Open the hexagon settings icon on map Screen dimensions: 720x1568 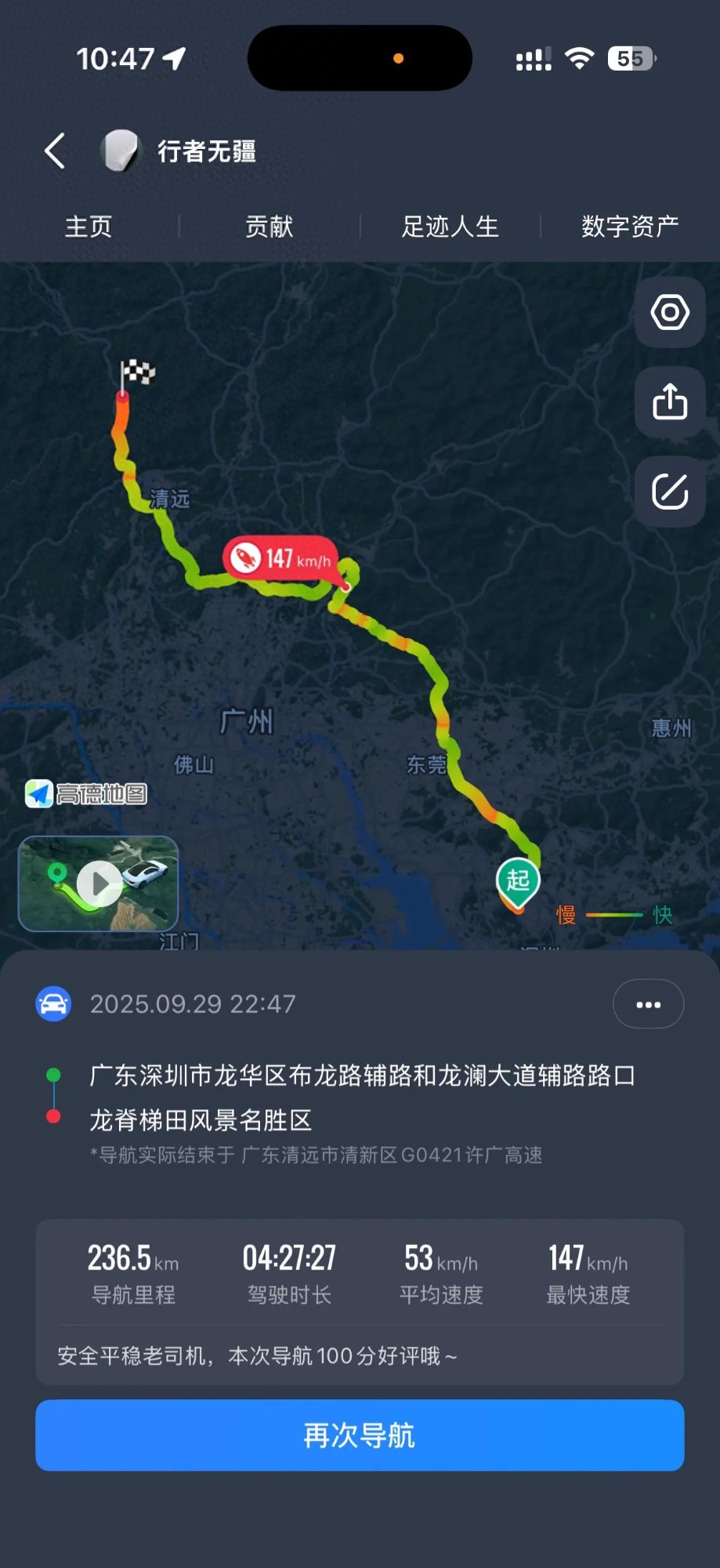[x=670, y=312]
